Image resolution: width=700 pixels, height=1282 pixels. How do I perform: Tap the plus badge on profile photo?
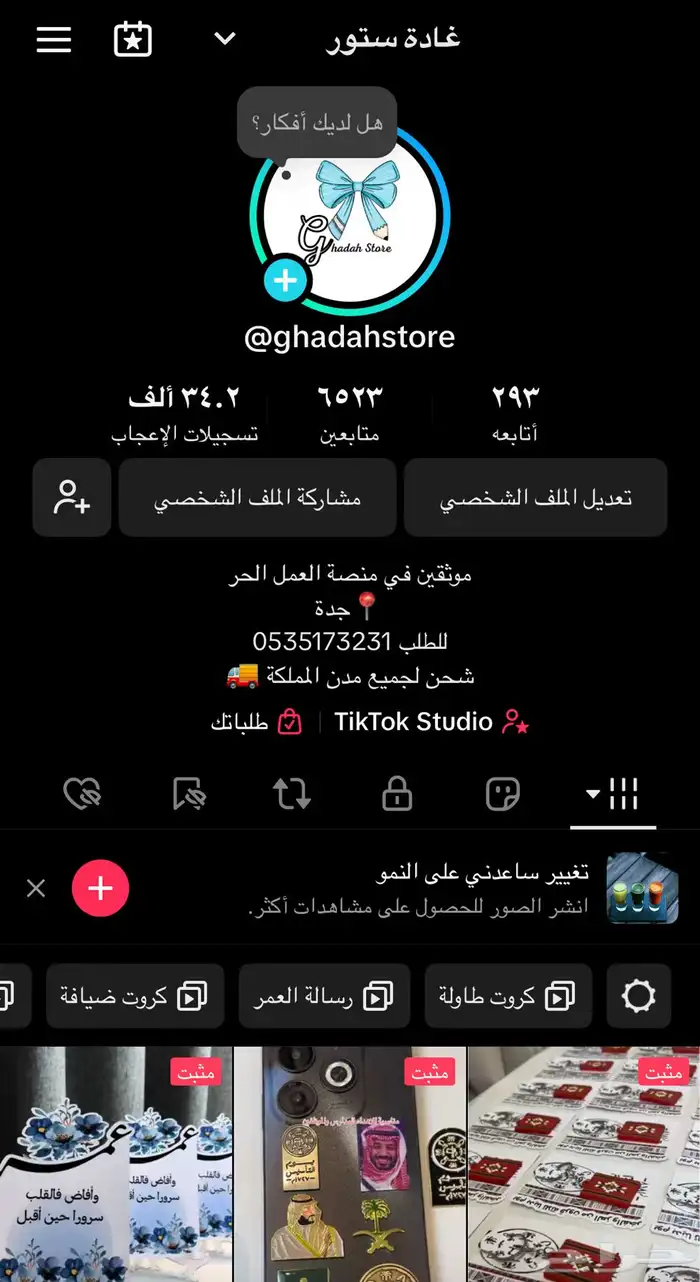pyautogui.click(x=285, y=281)
